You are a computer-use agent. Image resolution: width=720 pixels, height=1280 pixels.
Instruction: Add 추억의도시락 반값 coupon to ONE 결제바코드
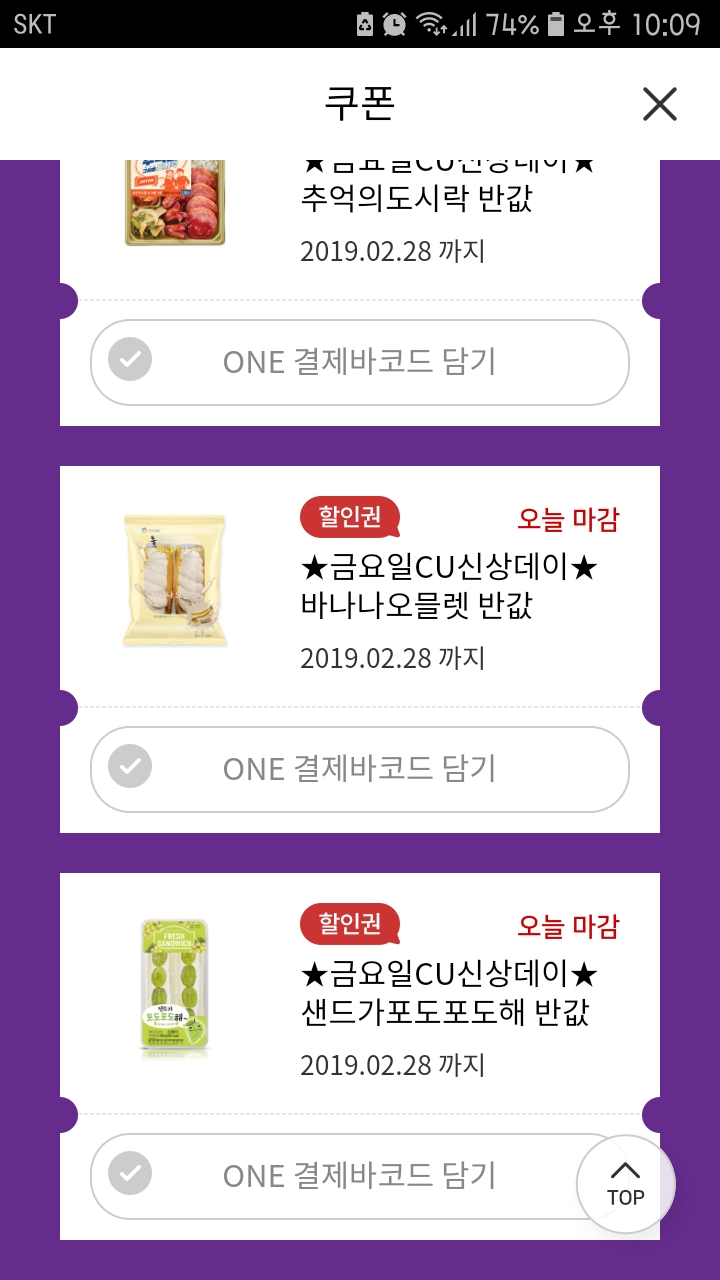[x=359, y=362]
